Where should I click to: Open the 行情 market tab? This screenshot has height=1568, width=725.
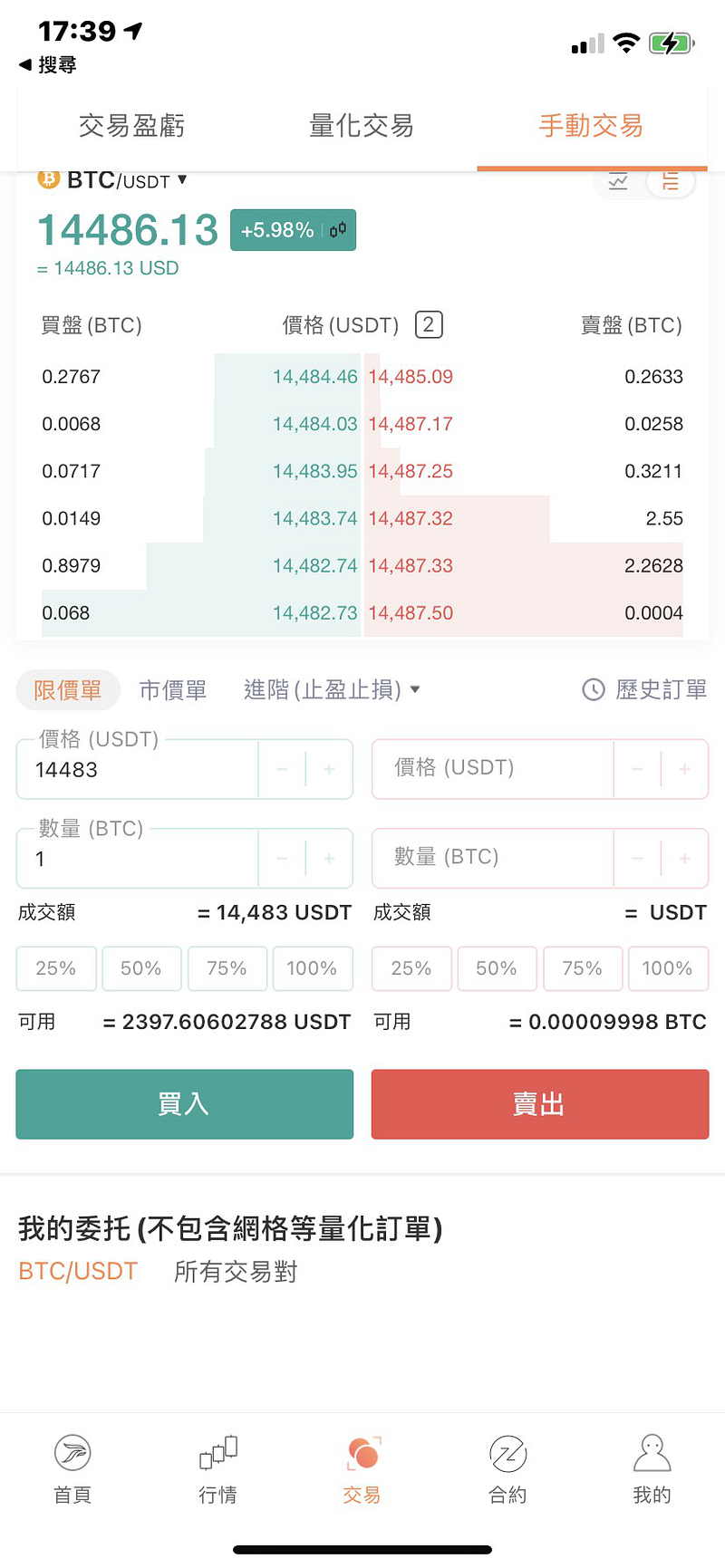pyautogui.click(x=217, y=1469)
